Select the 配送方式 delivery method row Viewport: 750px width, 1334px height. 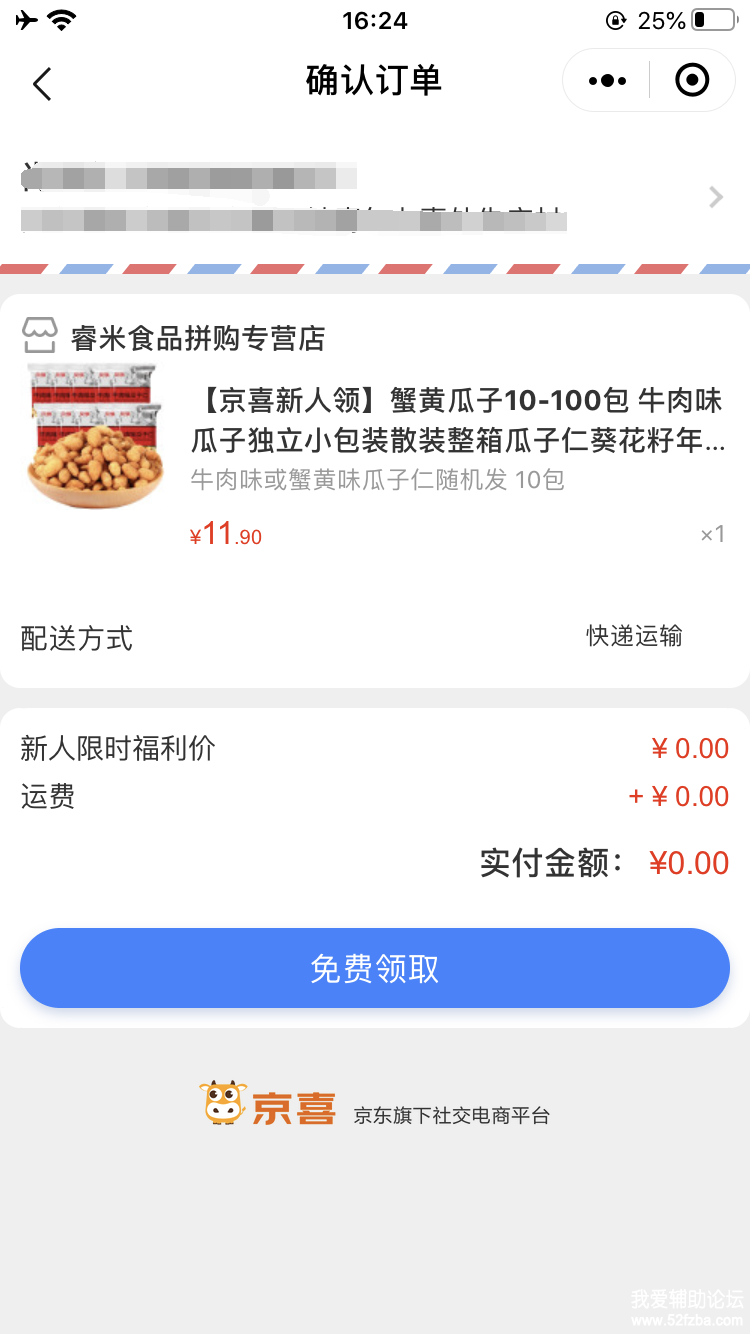click(x=374, y=637)
